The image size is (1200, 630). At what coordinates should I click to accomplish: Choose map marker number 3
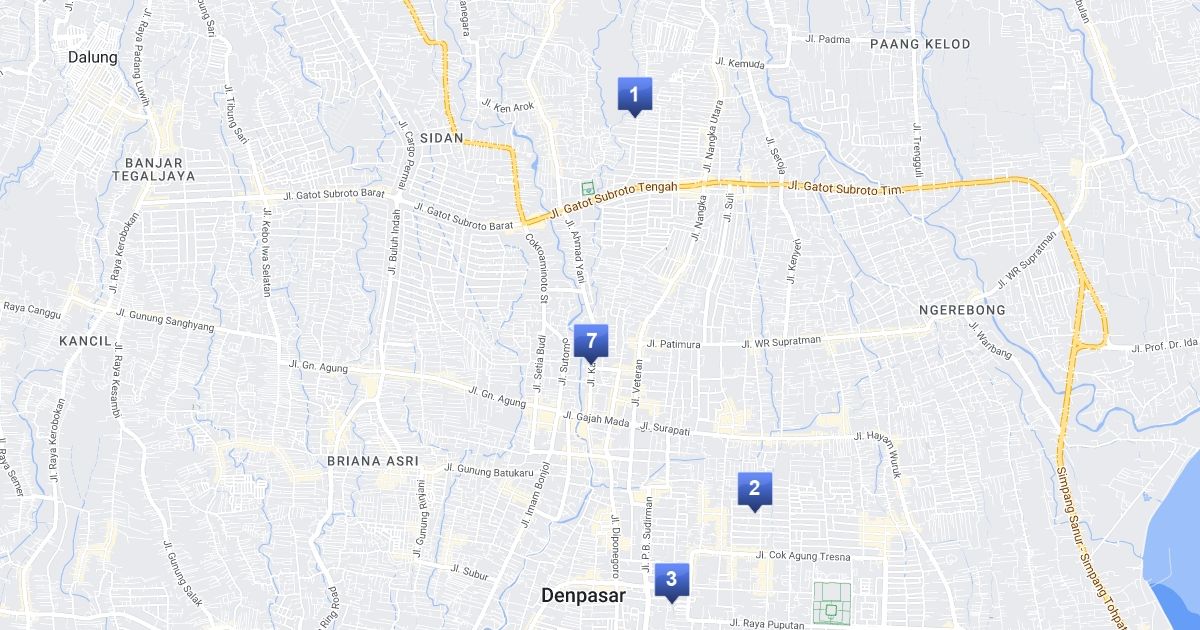(671, 579)
